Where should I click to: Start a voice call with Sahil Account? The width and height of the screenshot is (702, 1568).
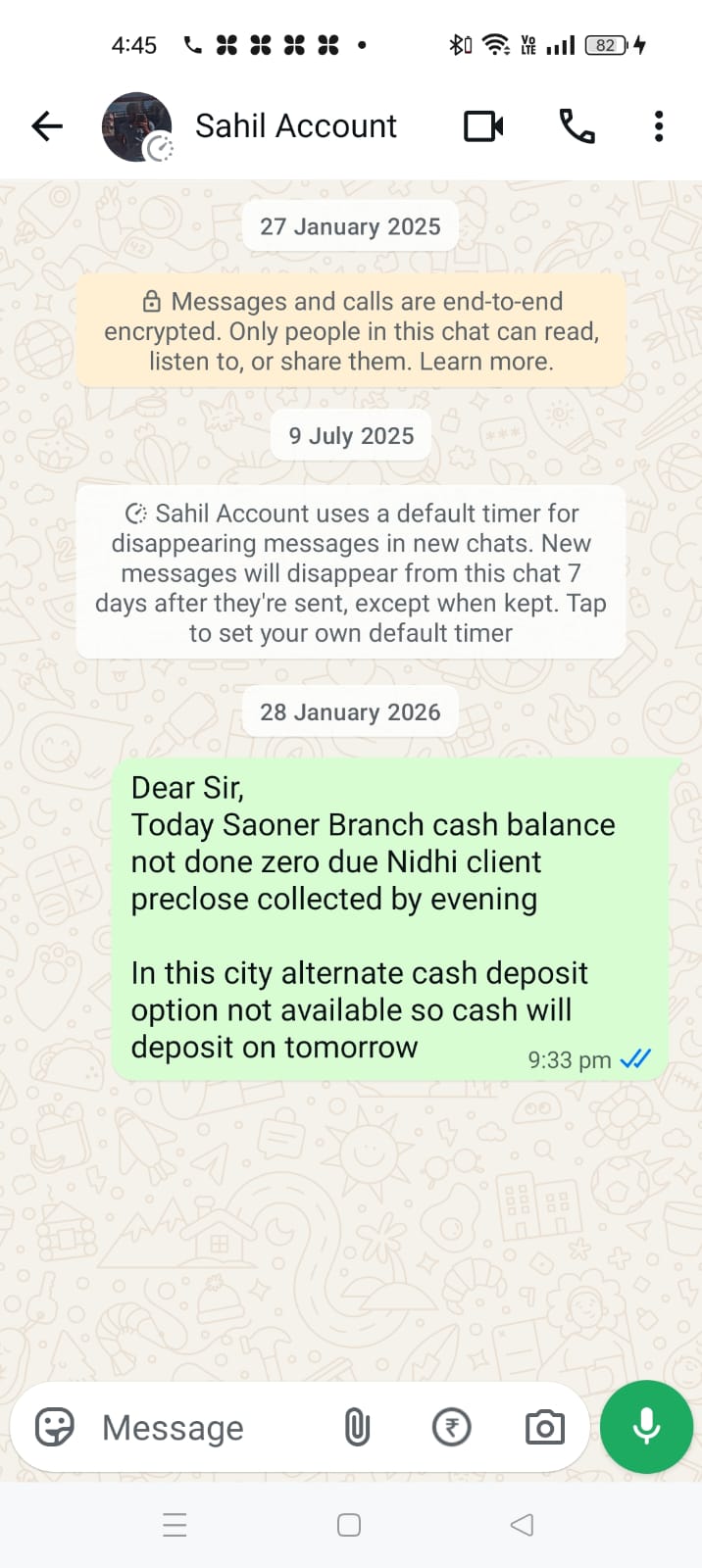pos(577,126)
